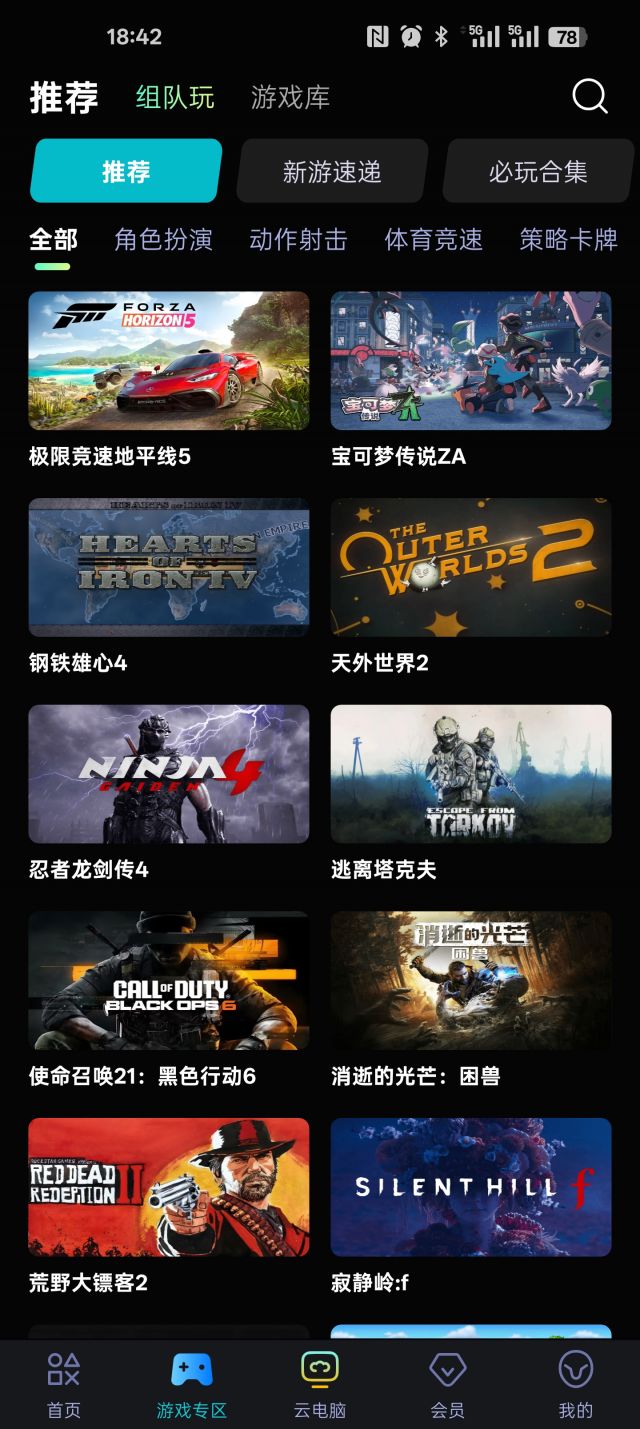Filter games by 动作射击
640x1429 pixels.
pos(298,240)
